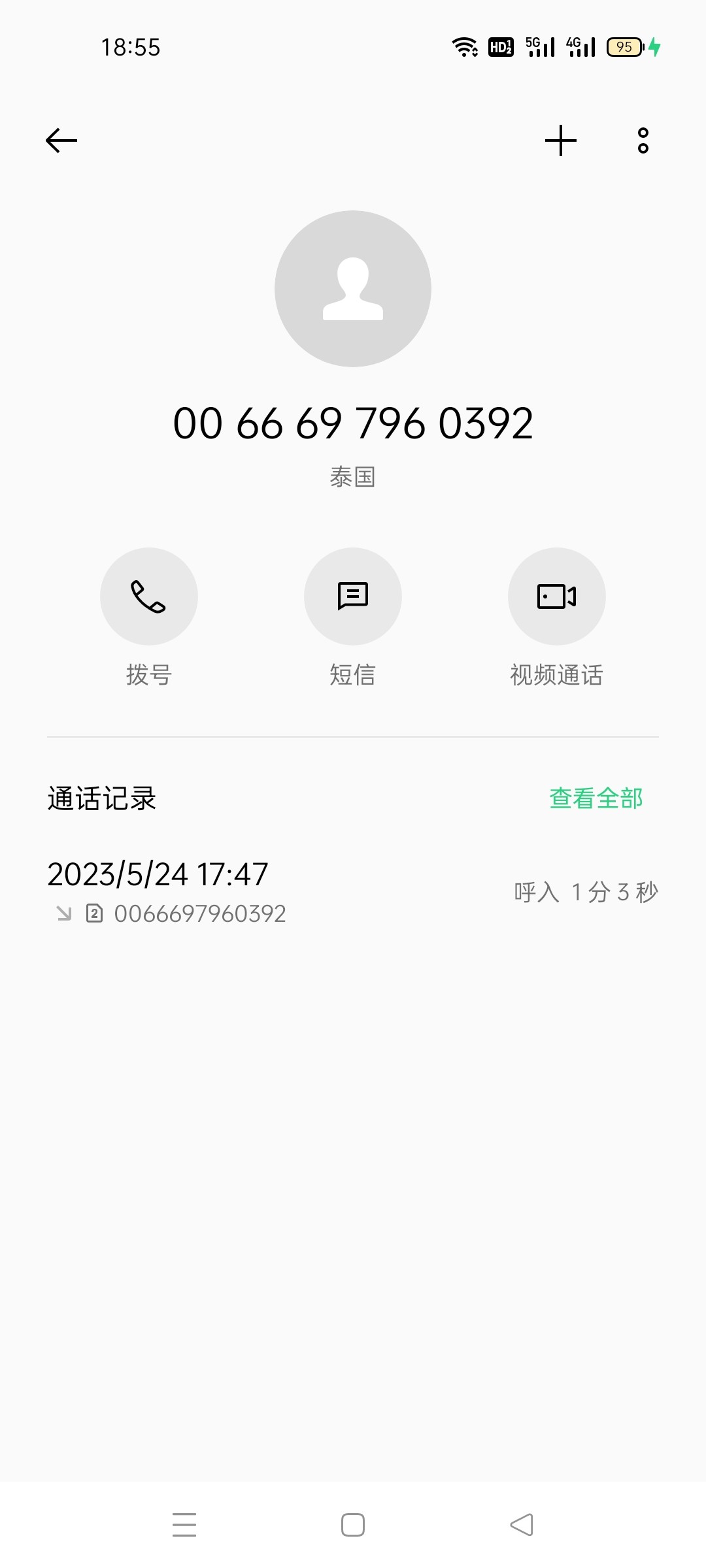Dial the number with 拨号 button
The image size is (706, 1568).
(149, 596)
